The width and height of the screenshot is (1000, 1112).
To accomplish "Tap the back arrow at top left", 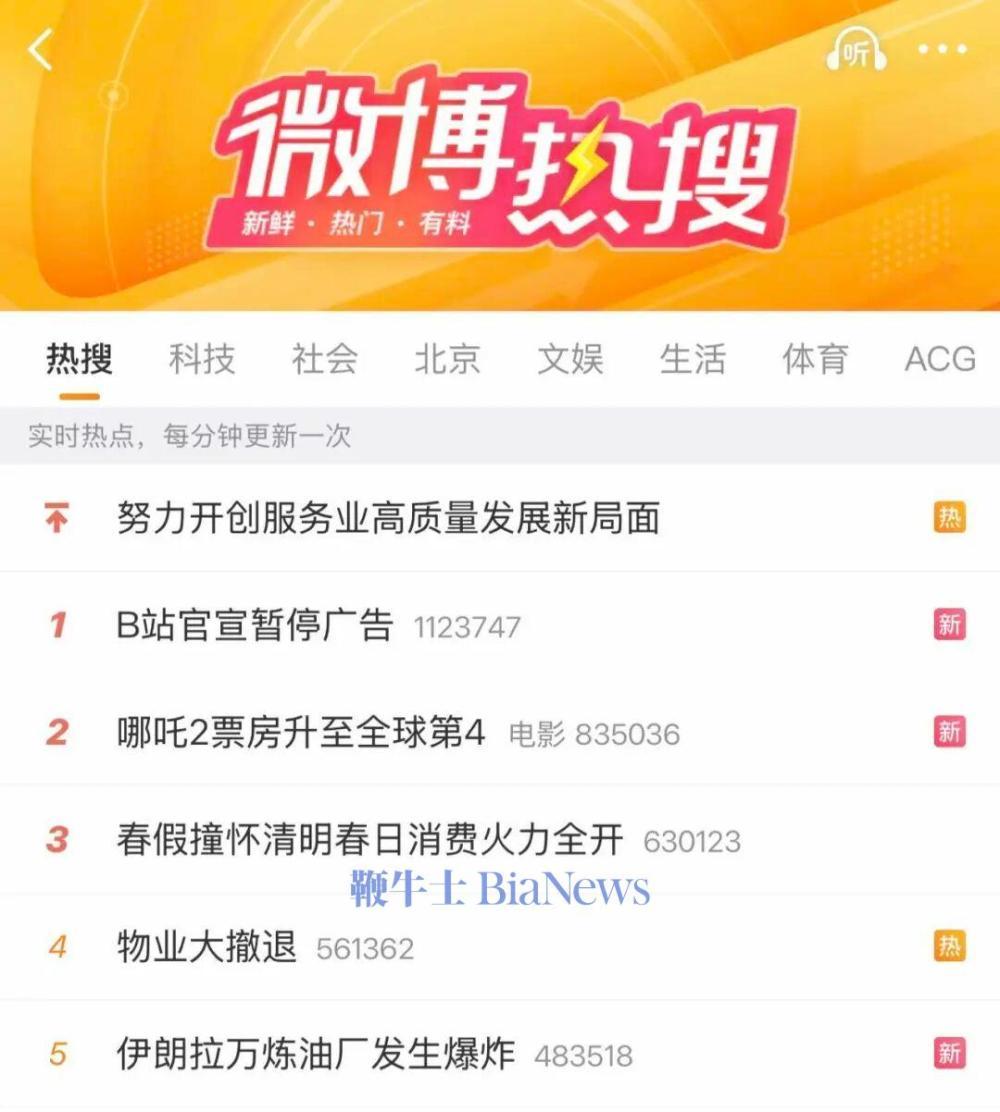I will [x=42, y=47].
